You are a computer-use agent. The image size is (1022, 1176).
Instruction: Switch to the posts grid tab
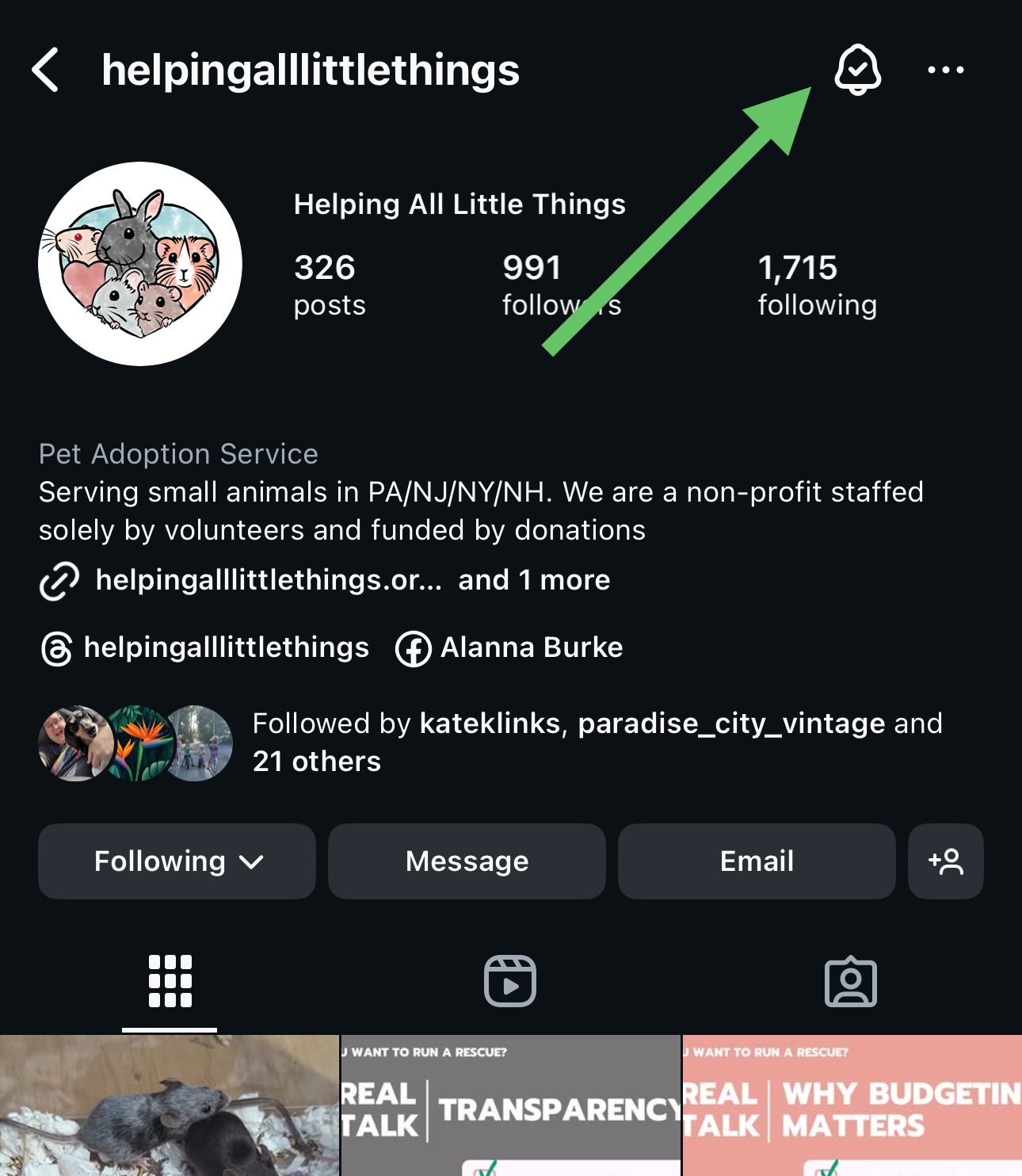(170, 981)
